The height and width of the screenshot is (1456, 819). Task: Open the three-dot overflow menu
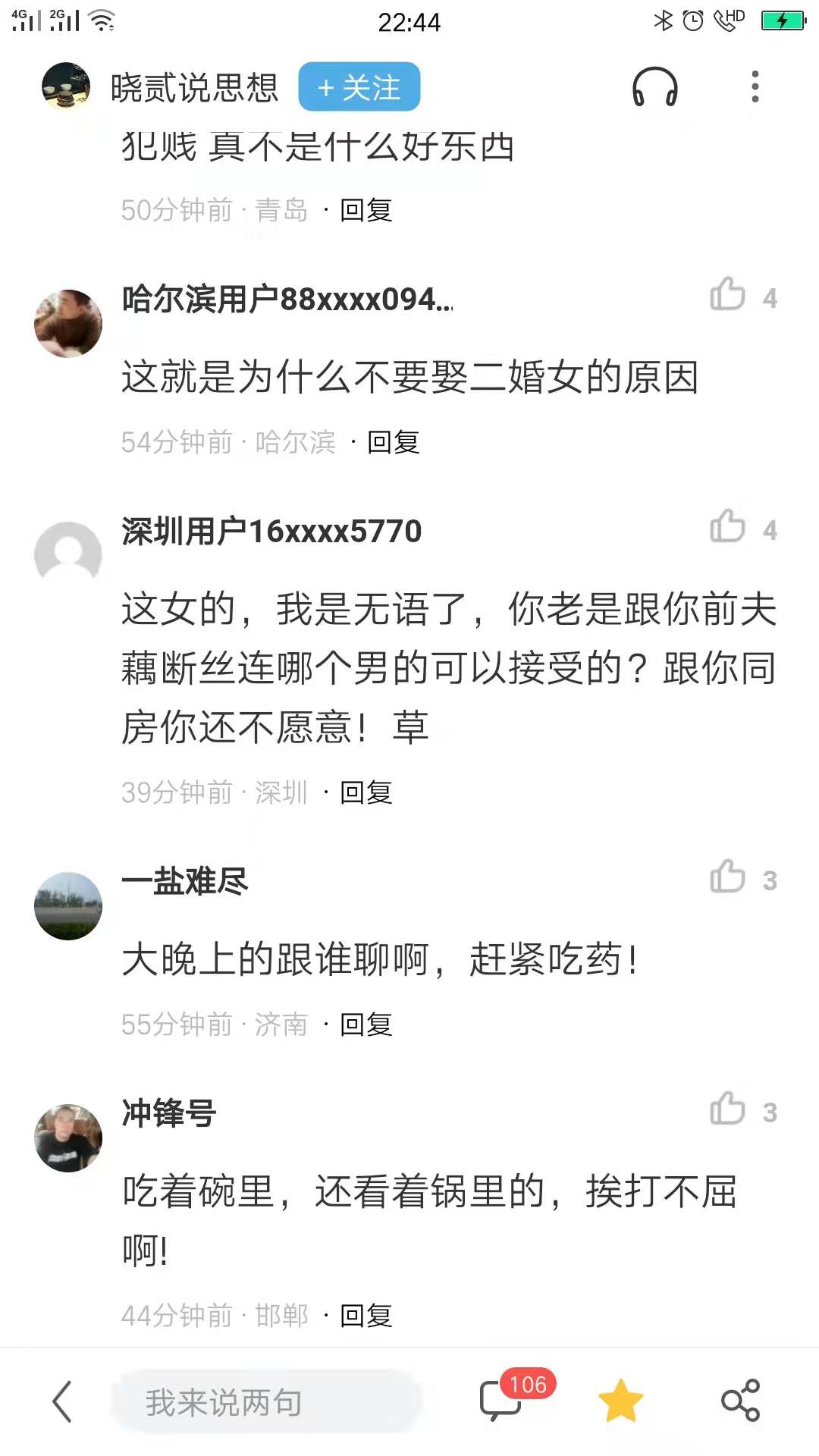755,87
